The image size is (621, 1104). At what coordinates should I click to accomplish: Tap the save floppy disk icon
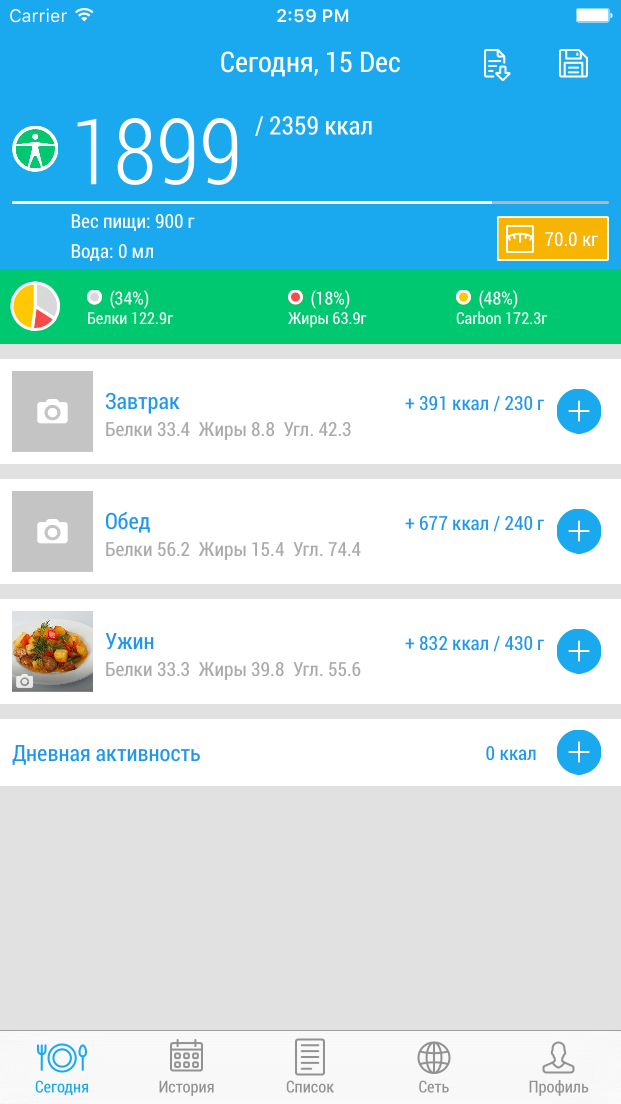pos(573,64)
